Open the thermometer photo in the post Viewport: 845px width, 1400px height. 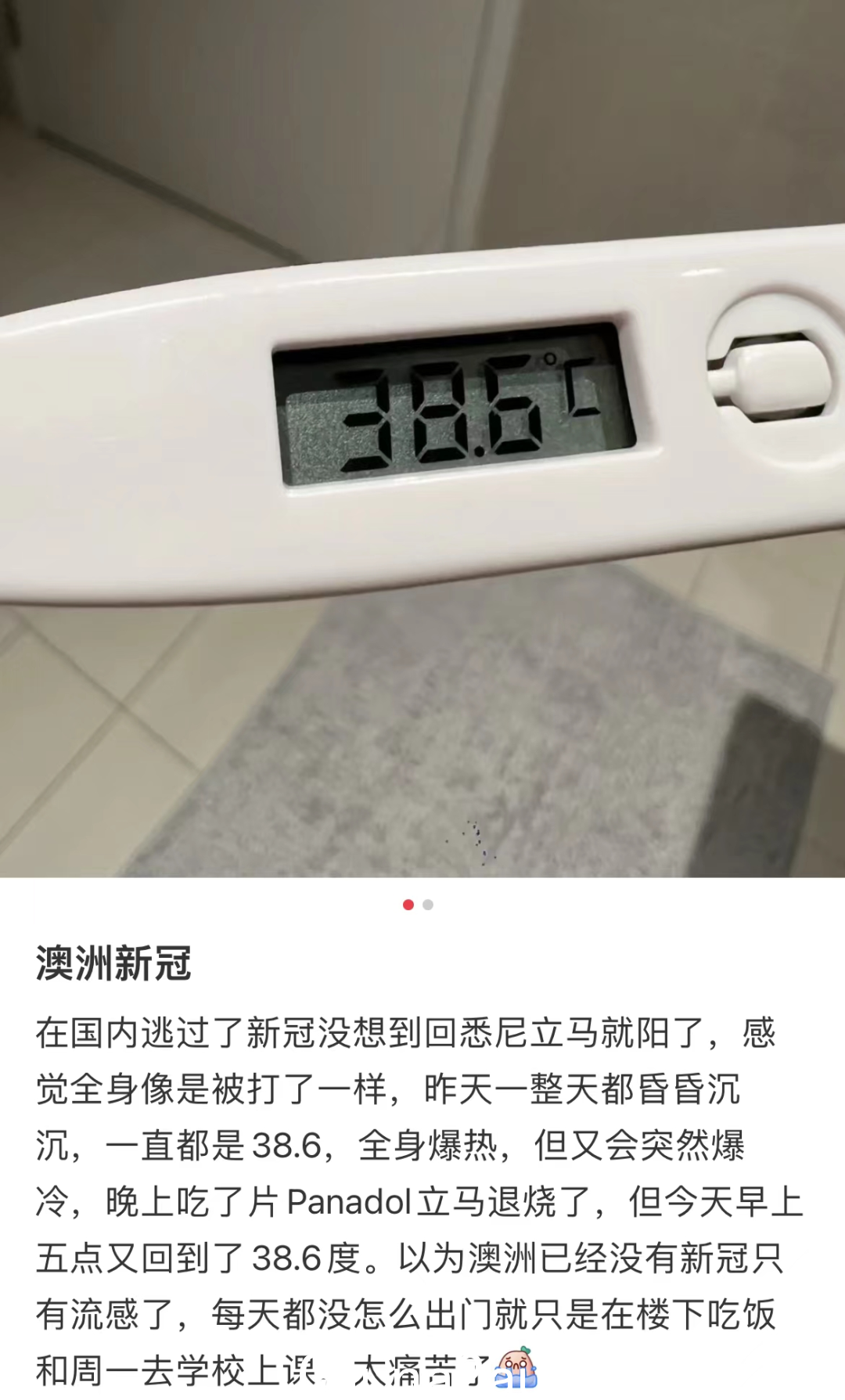[422, 438]
